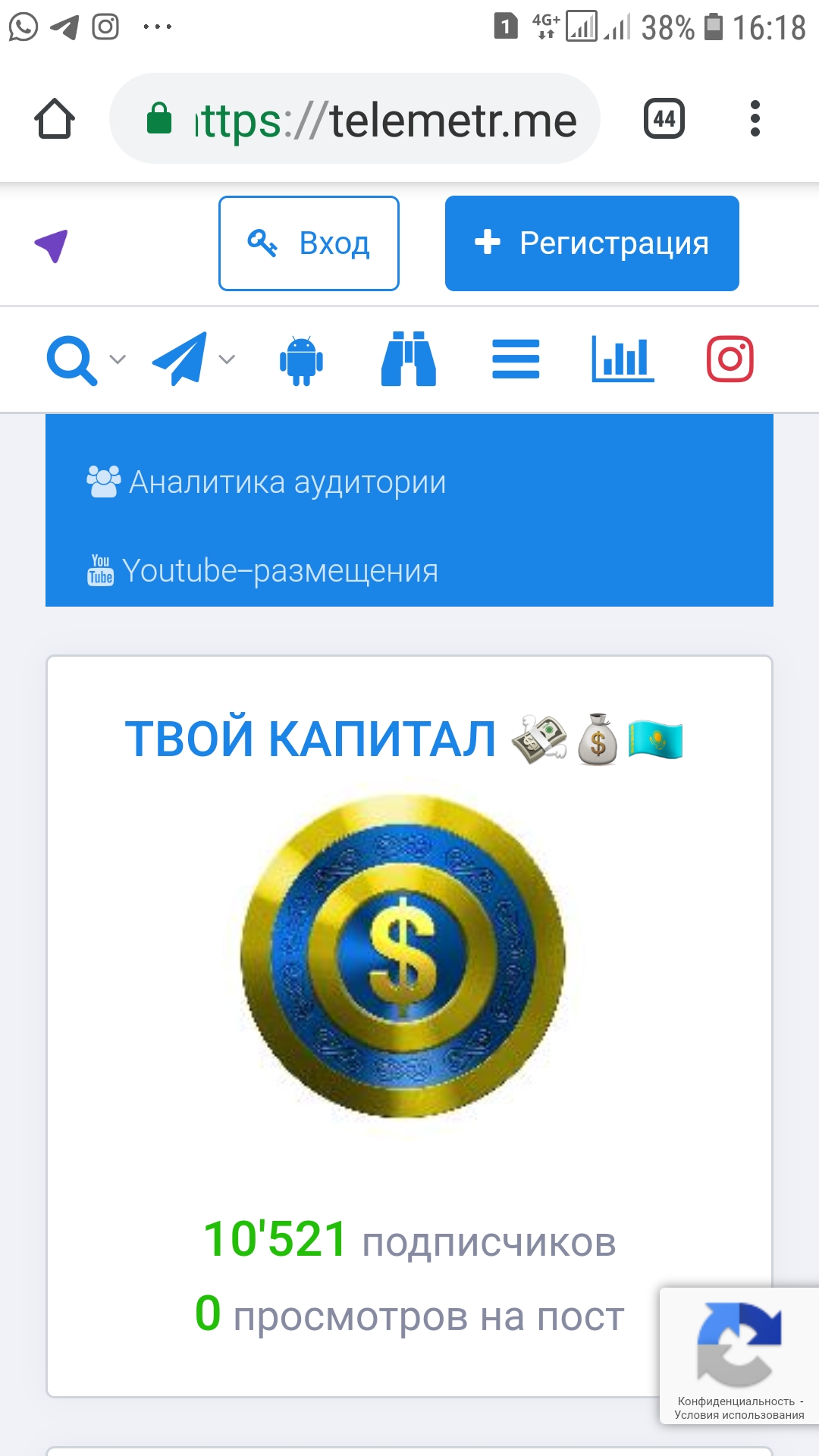Open the browser overflow menu
Screen dimensions: 819x1456
pyautogui.click(x=755, y=119)
